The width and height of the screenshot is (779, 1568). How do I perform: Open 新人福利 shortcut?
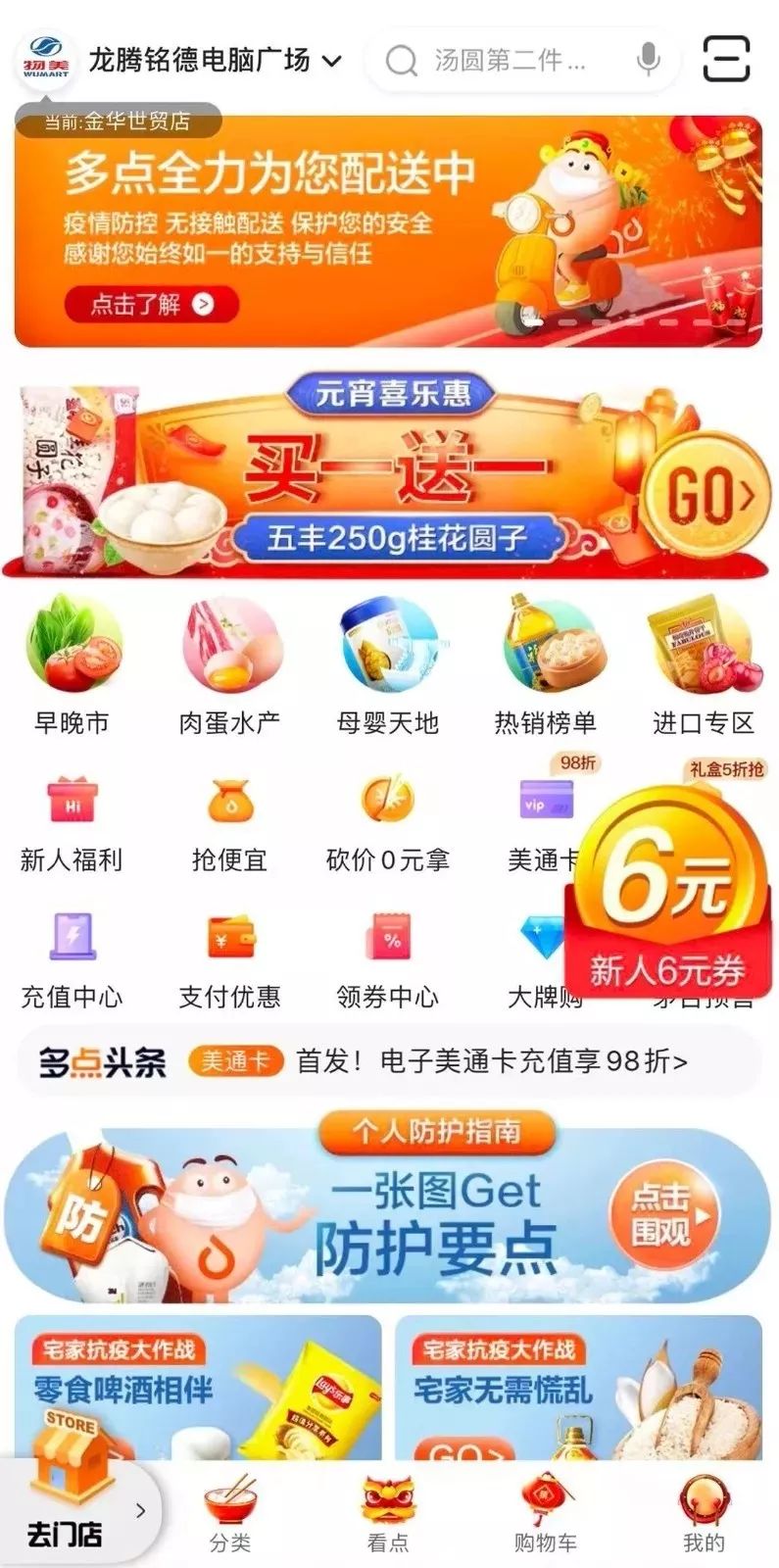(x=72, y=823)
